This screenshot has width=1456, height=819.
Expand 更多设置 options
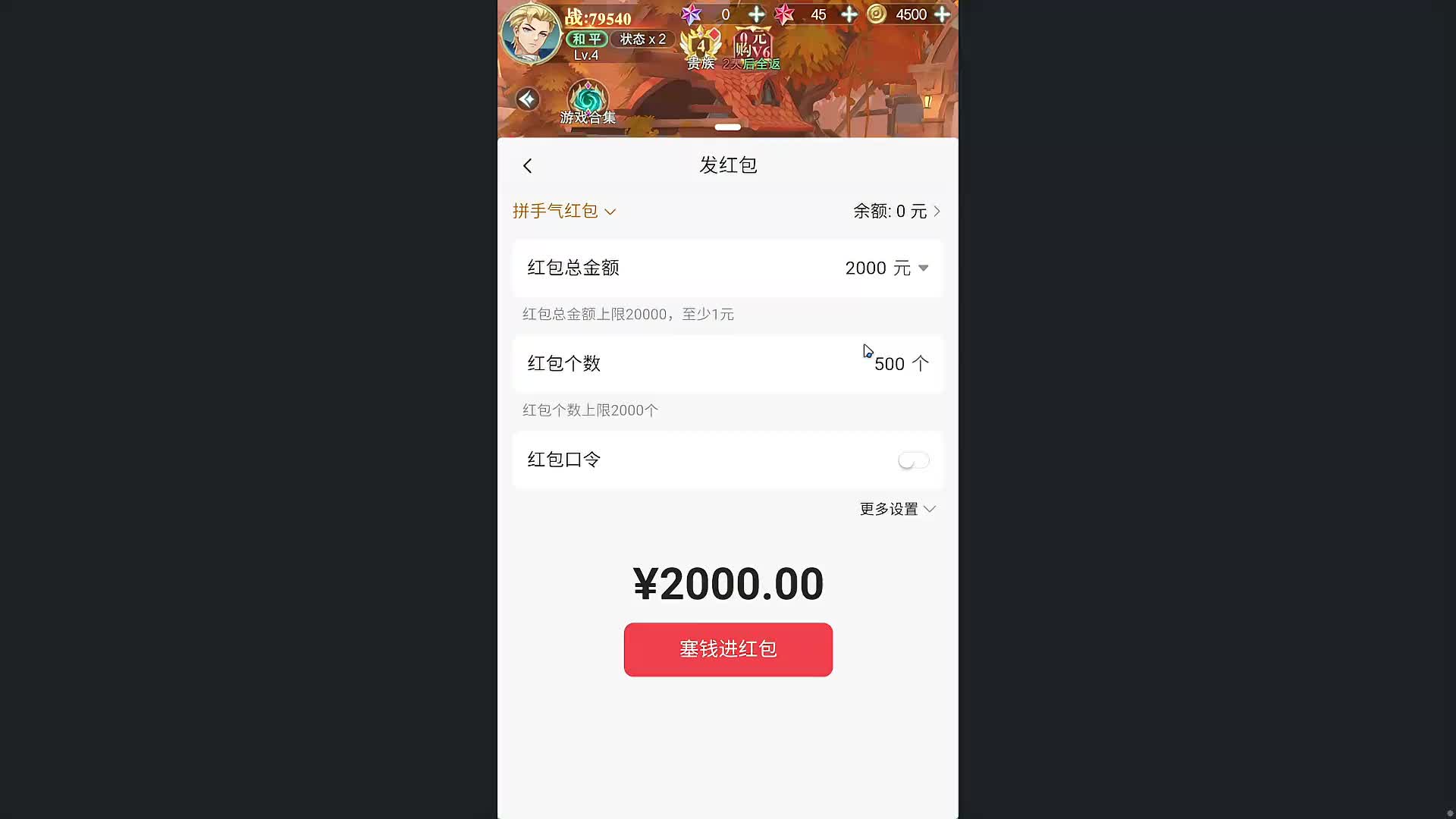(x=897, y=509)
